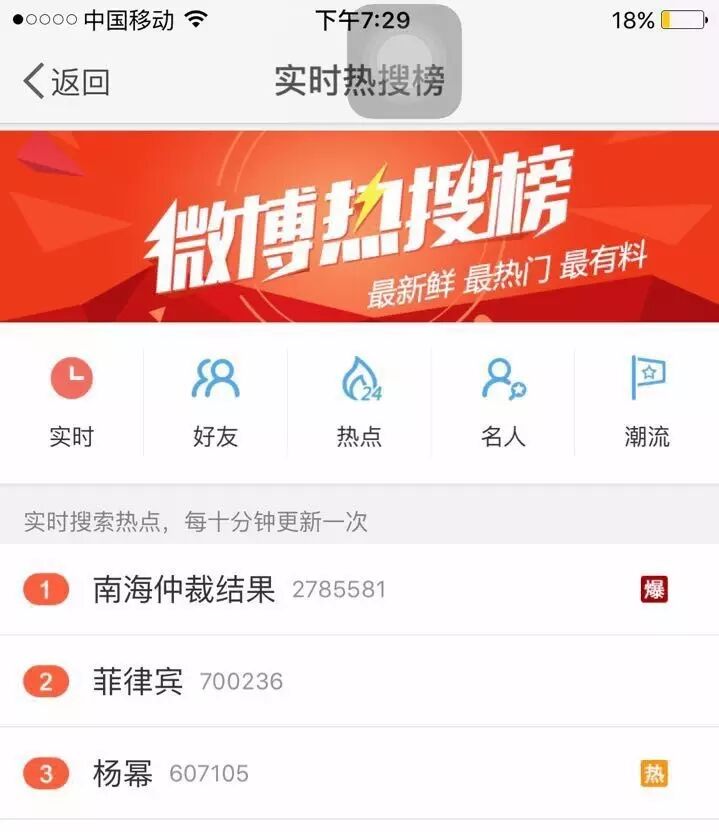The image size is (719, 832).
Task: Switch to the 实时 tab
Action: click(71, 402)
